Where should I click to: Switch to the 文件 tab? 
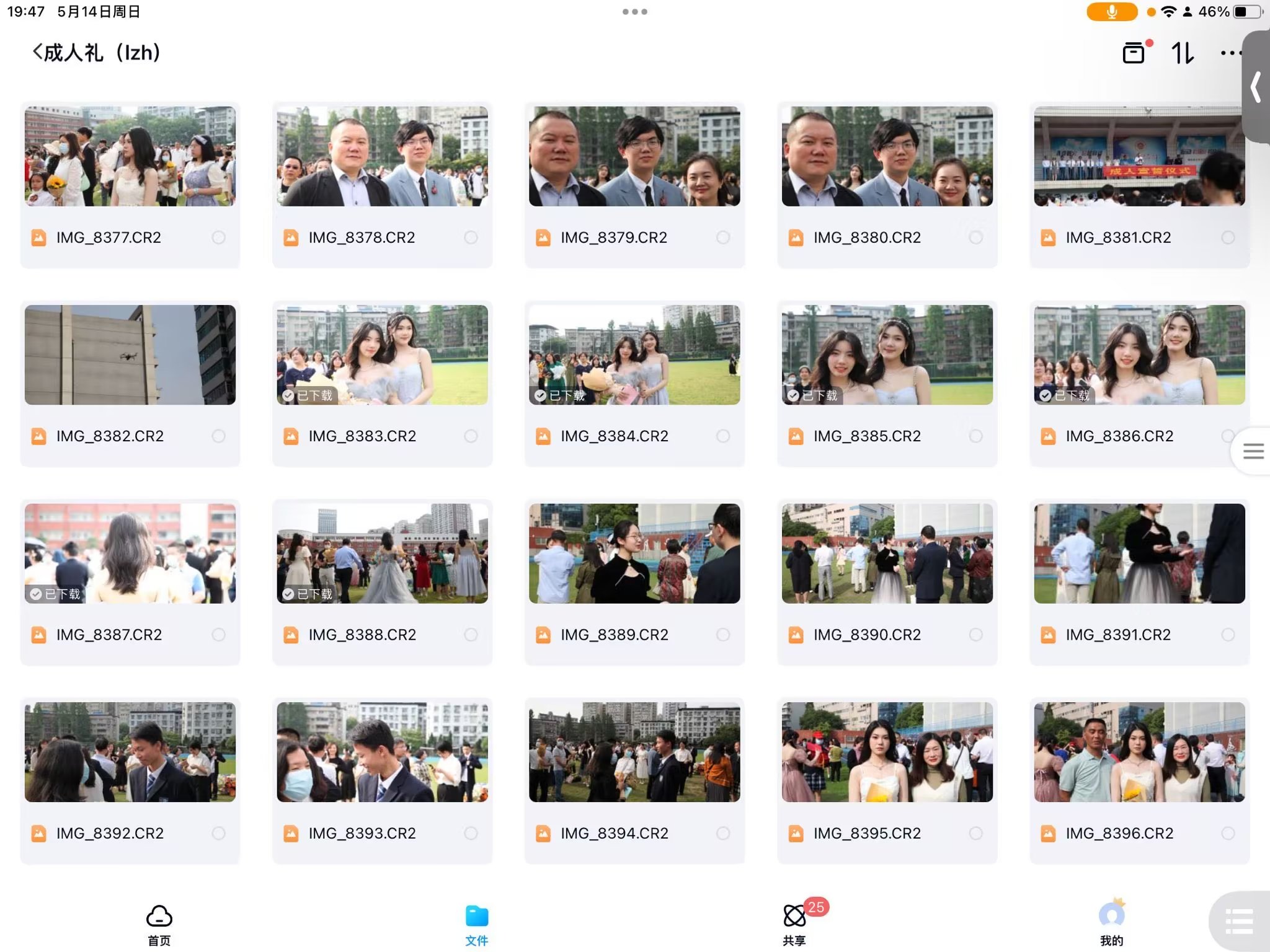476,923
